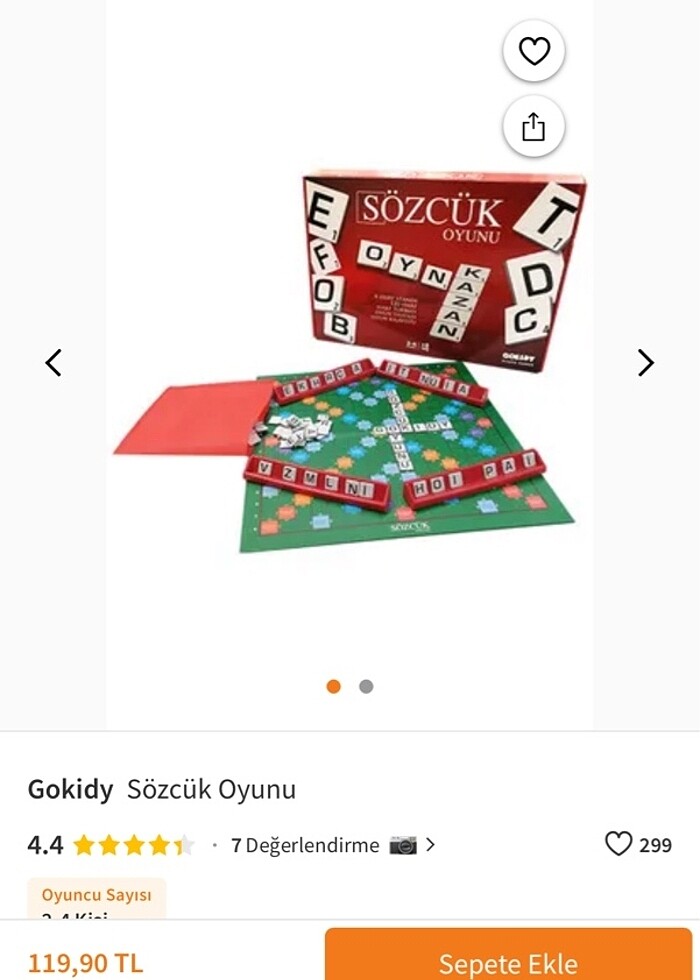
Task: Open the Gokidy brand page
Action: pyautogui.click(x=70, y=789)
